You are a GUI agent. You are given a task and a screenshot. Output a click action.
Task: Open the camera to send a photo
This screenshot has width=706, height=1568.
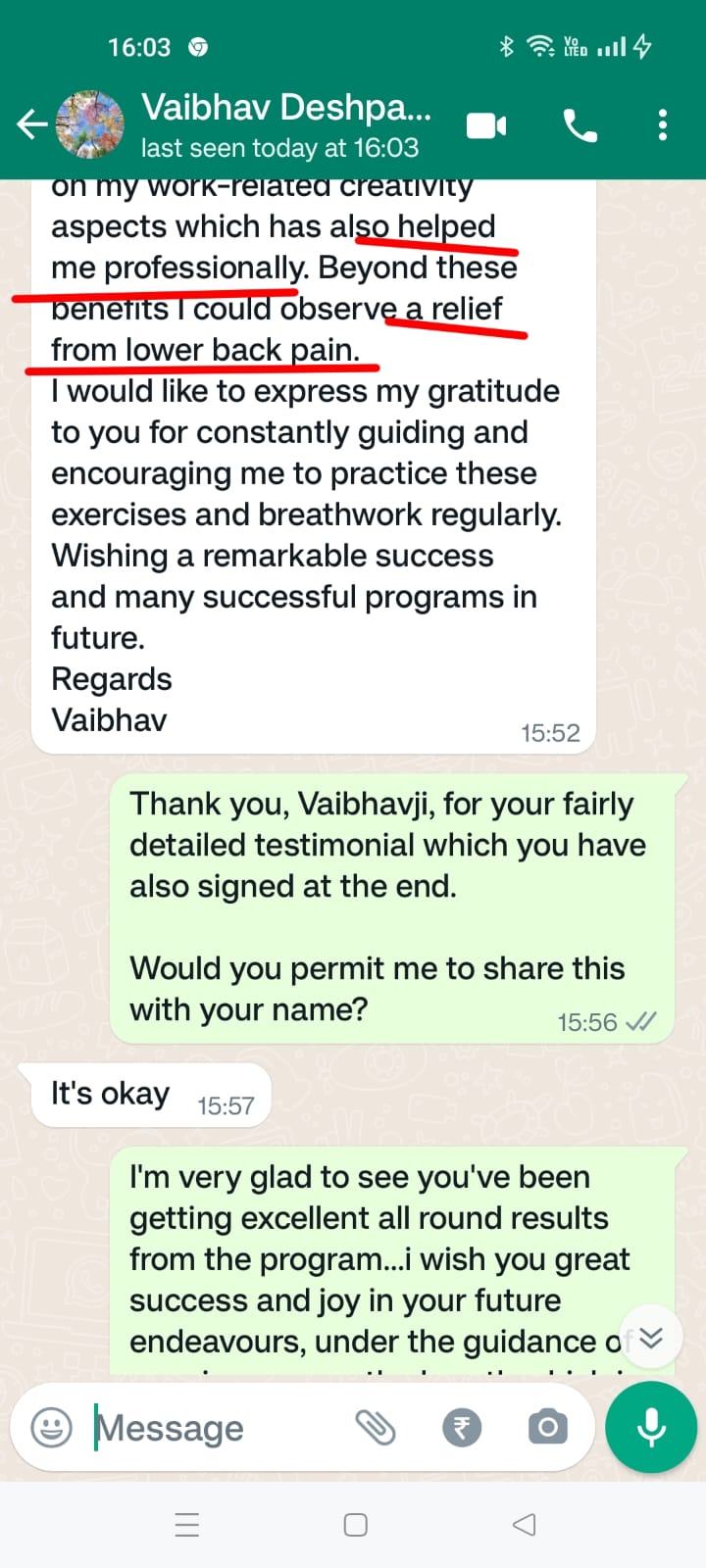547,1428
